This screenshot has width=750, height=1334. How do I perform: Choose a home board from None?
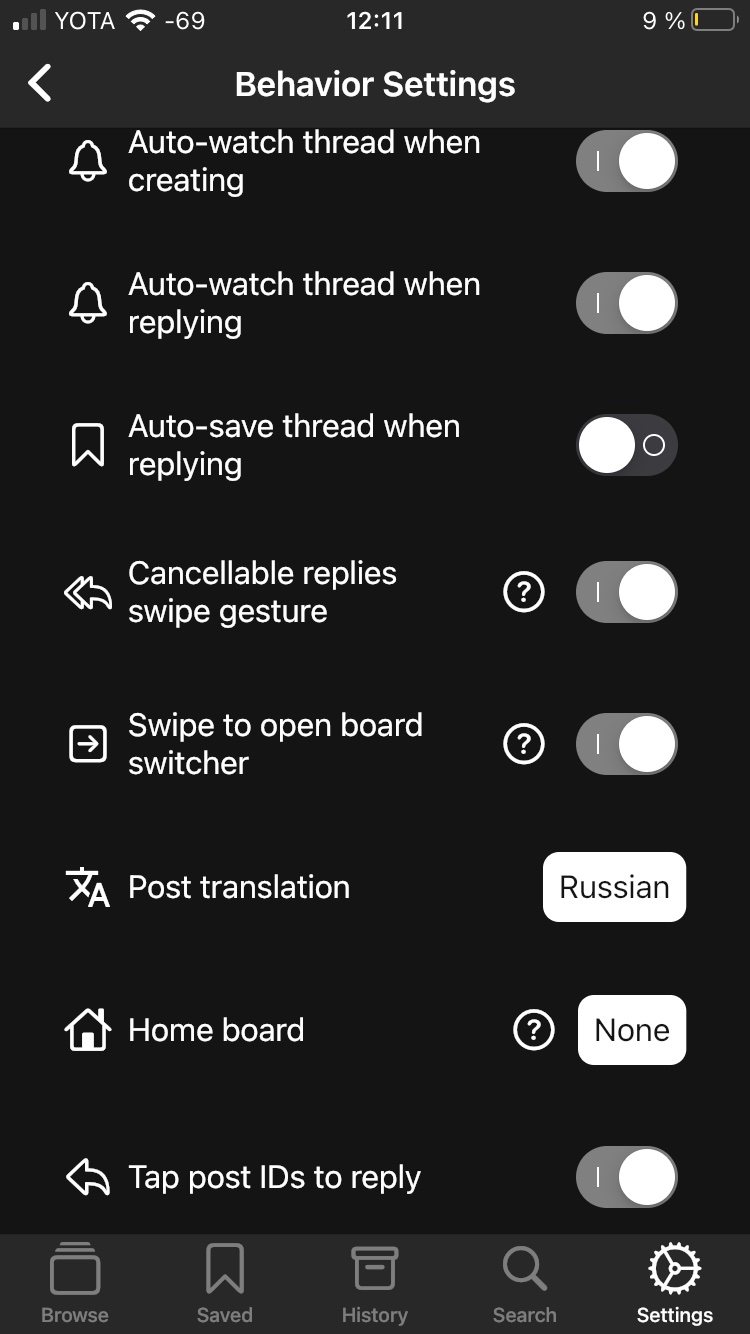[632, 1030]
